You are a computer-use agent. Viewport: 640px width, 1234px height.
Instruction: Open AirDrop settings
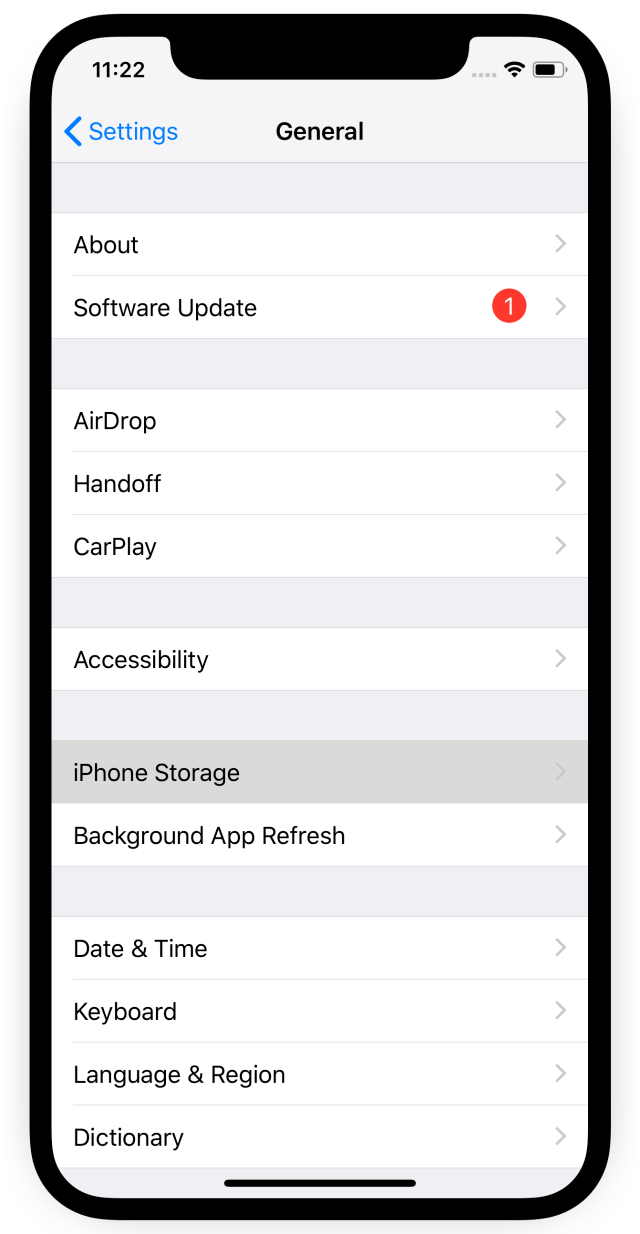320,421
